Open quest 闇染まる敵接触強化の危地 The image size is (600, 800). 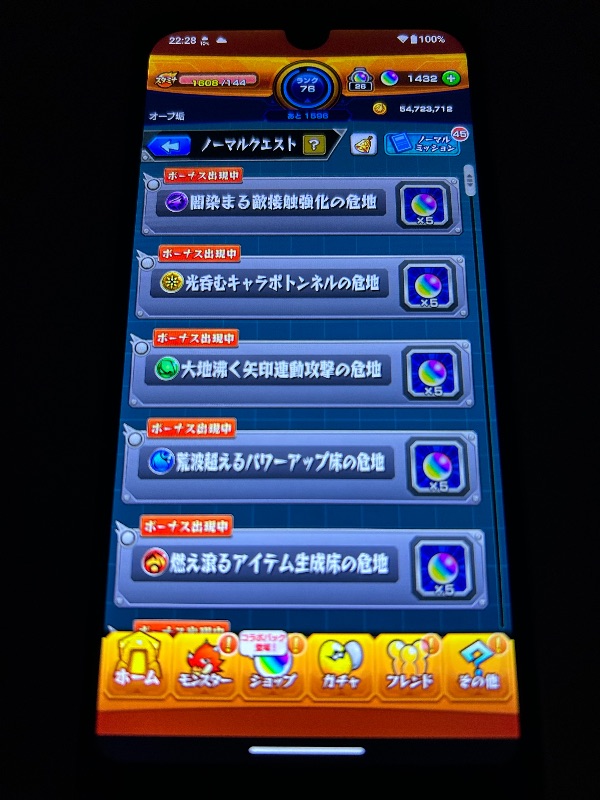point(270,203)
